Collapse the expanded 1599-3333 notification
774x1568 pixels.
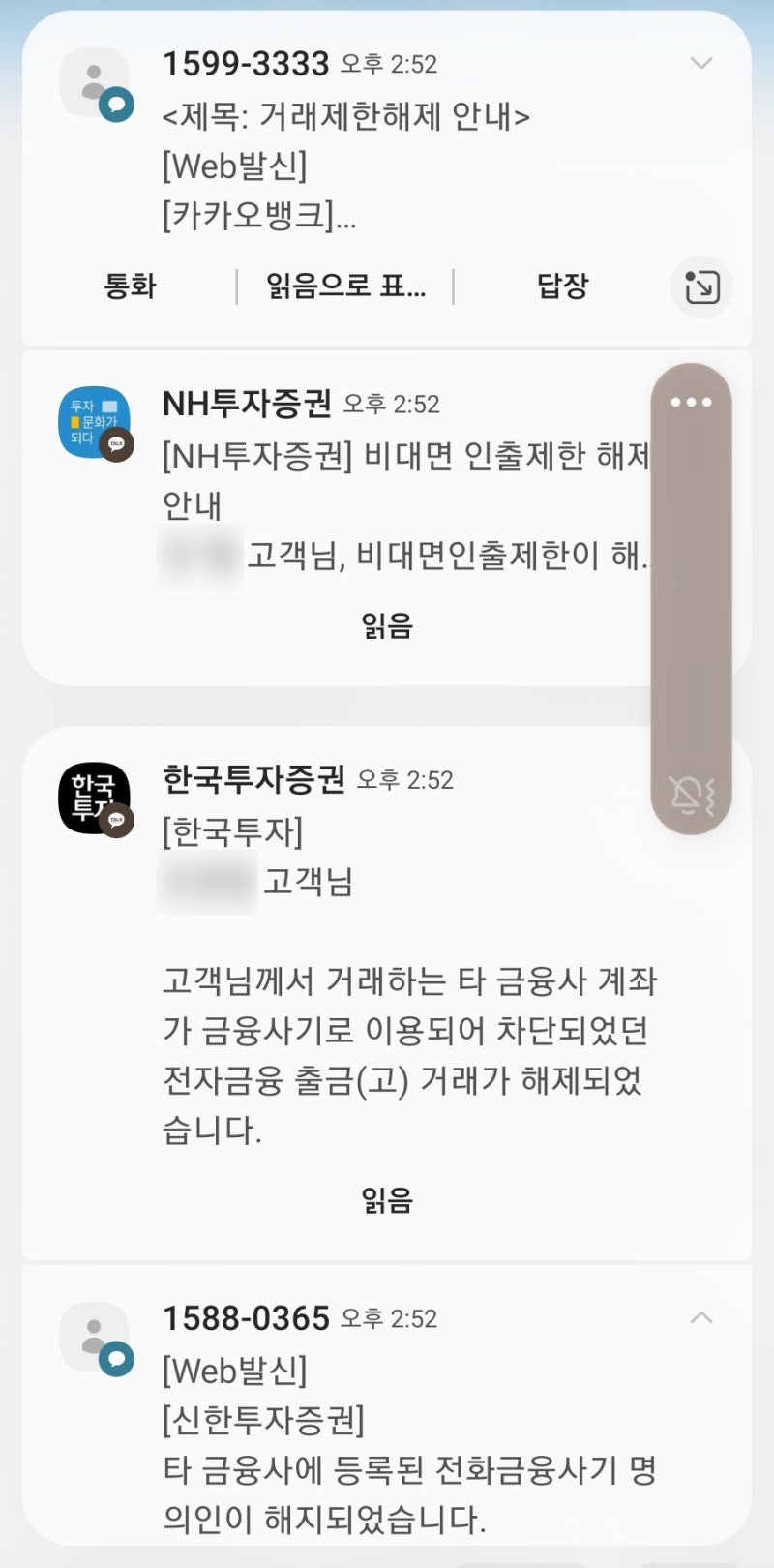point(702,60)
